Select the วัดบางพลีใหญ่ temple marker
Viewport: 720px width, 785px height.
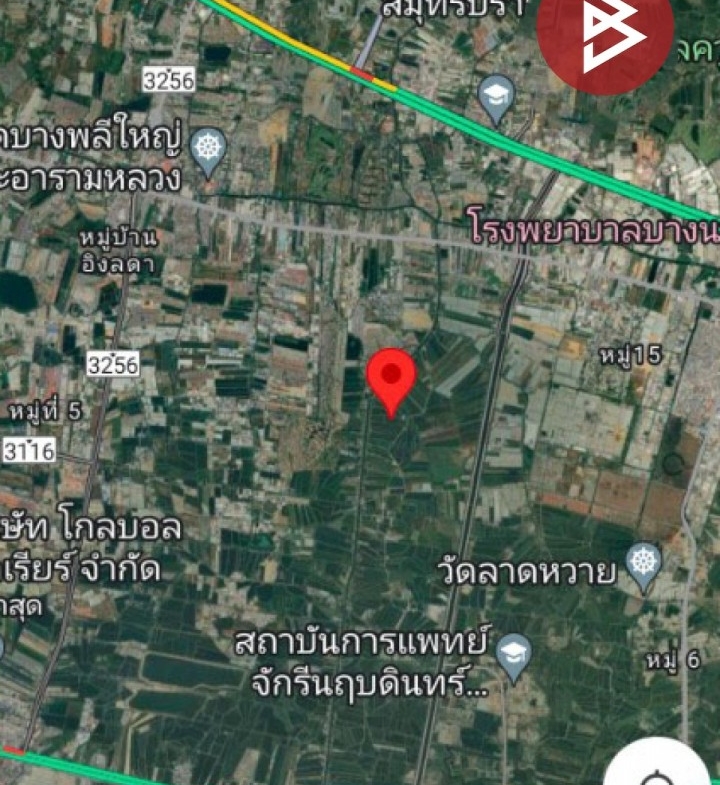pyautogui.click(x=208, y=151)
